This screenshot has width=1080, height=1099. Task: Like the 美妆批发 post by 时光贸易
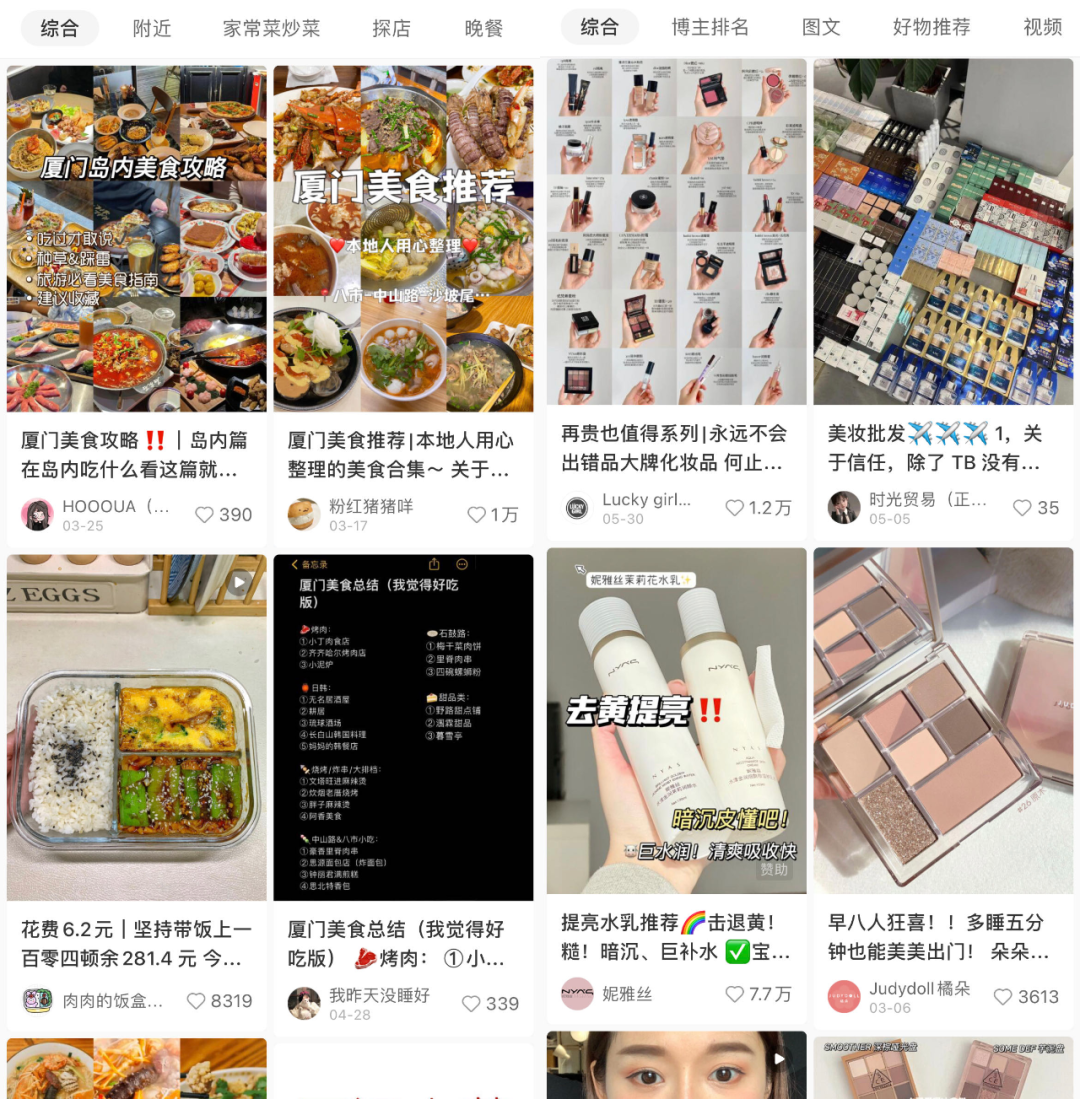[x=1022, y=508]
